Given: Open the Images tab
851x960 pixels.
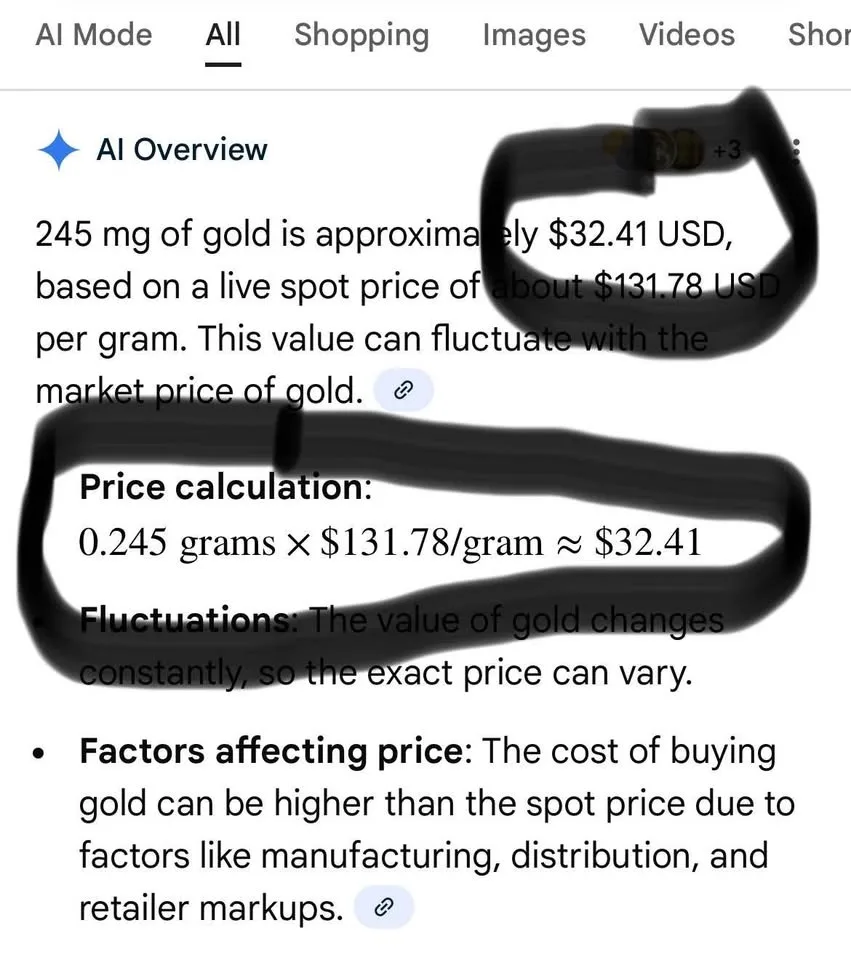Looking at the screenshot, I should (x=533, y=35).
